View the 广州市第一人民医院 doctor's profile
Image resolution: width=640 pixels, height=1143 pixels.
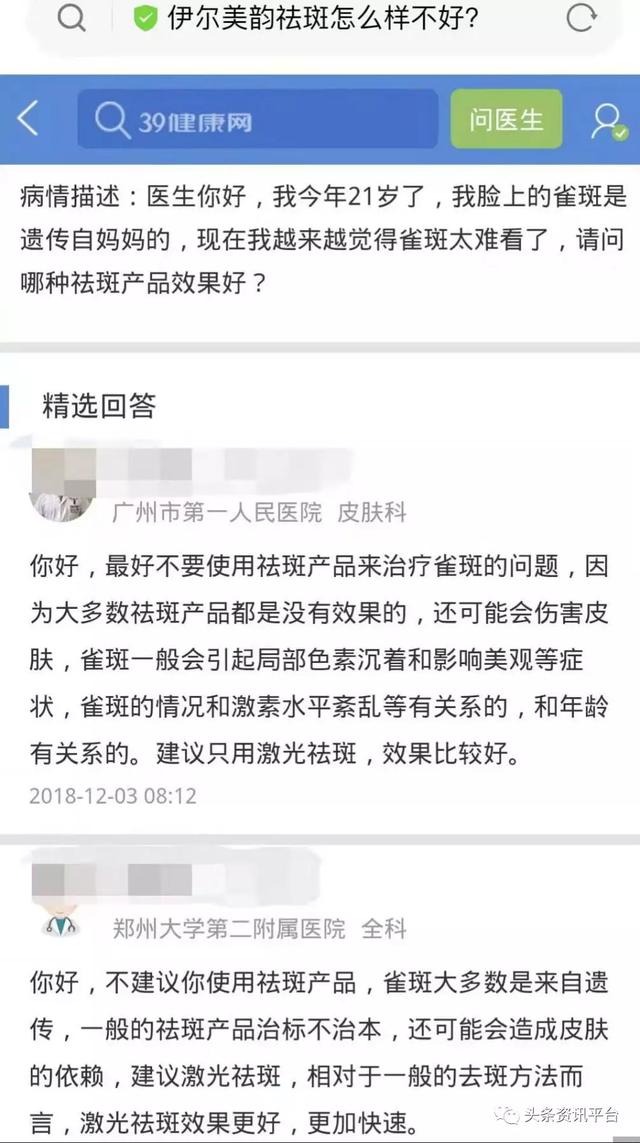(64, 487)
